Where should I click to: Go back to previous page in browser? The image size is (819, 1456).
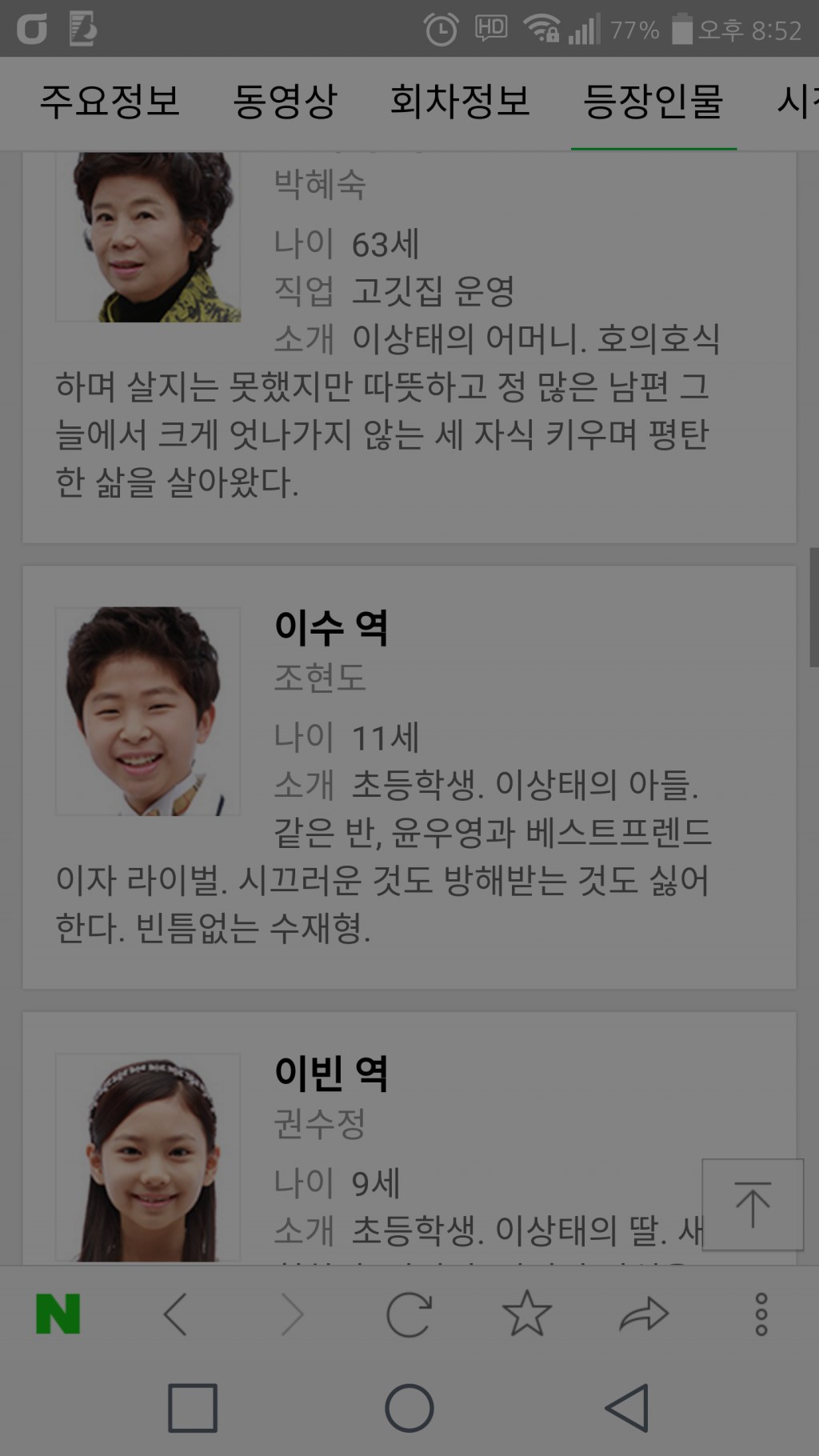pos(175,1314)
